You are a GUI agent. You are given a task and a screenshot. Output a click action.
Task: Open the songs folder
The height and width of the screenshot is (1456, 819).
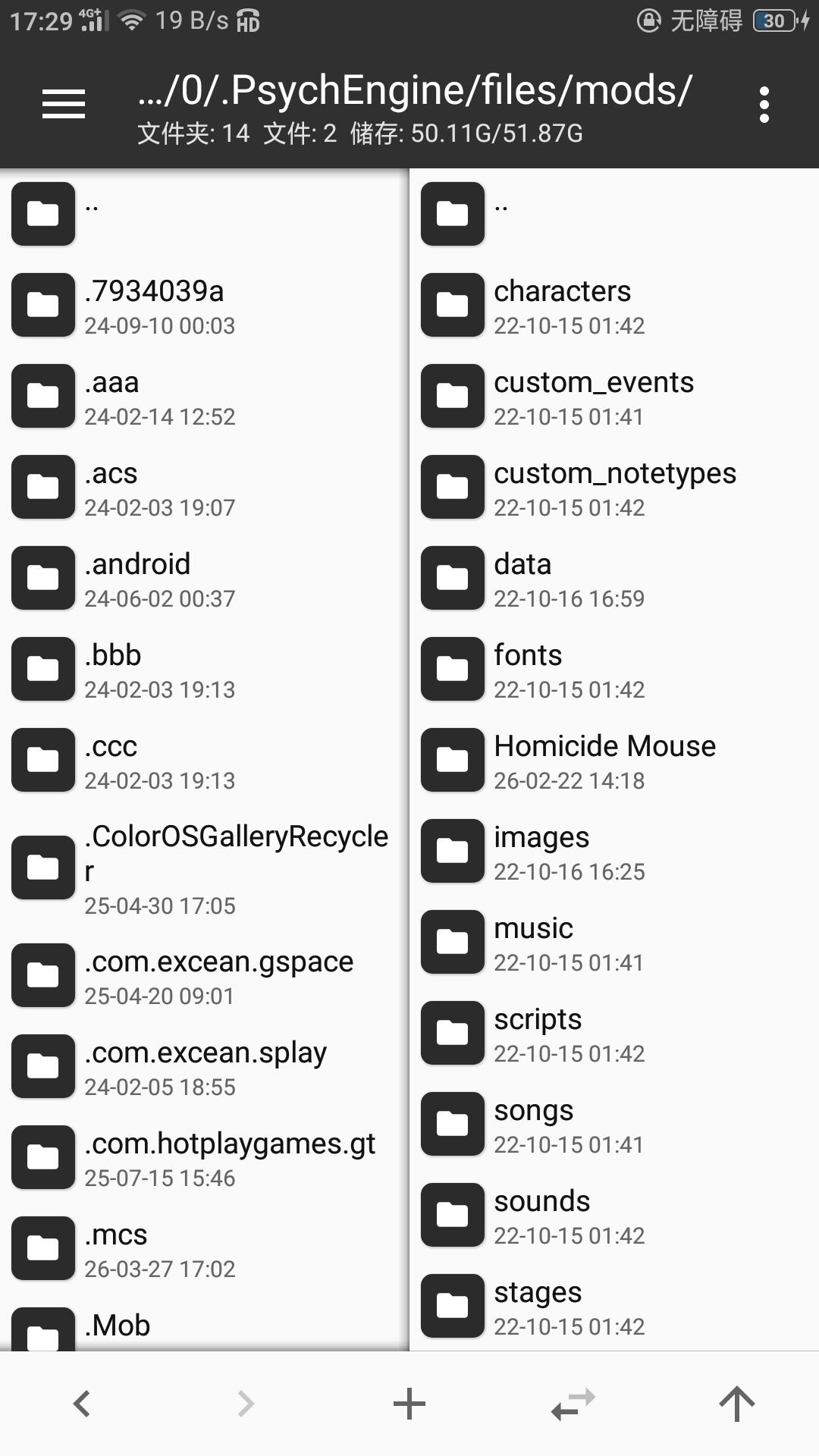[x=534, y=1124]
